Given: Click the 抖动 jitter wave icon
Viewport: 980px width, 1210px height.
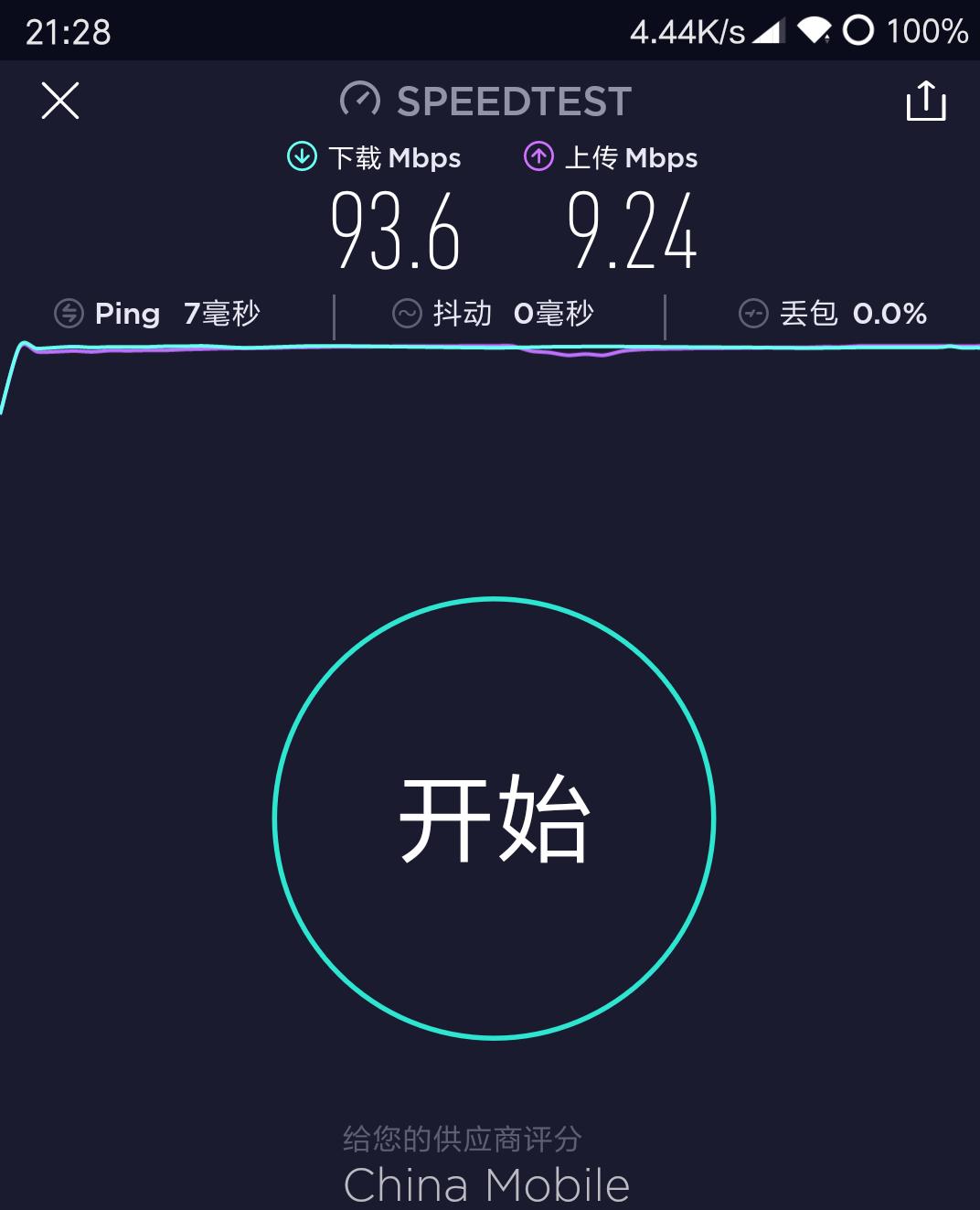Looking at the screenshot, I should click(x=408, y=313).
